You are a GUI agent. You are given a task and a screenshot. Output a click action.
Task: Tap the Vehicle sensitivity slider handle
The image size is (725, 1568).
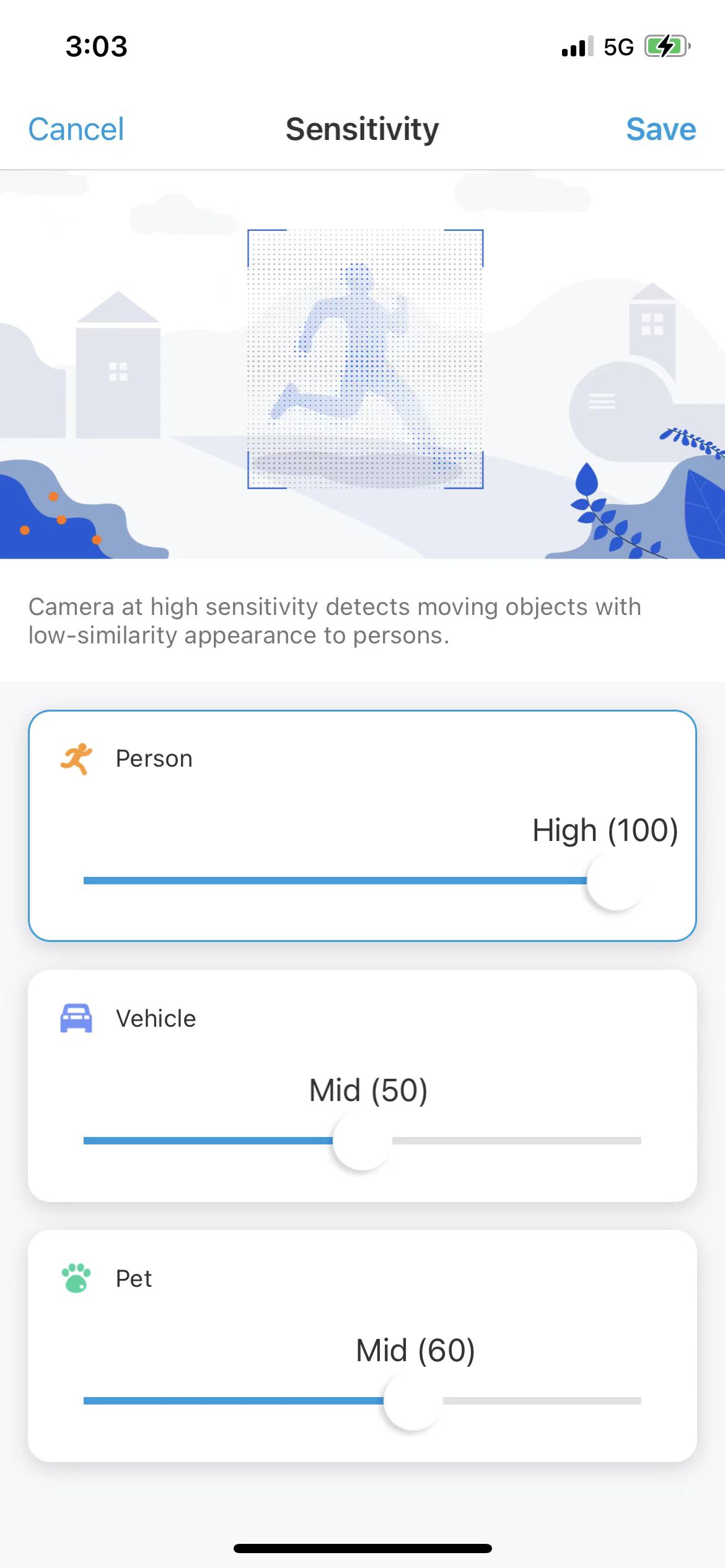click(x=362, y=1141)
